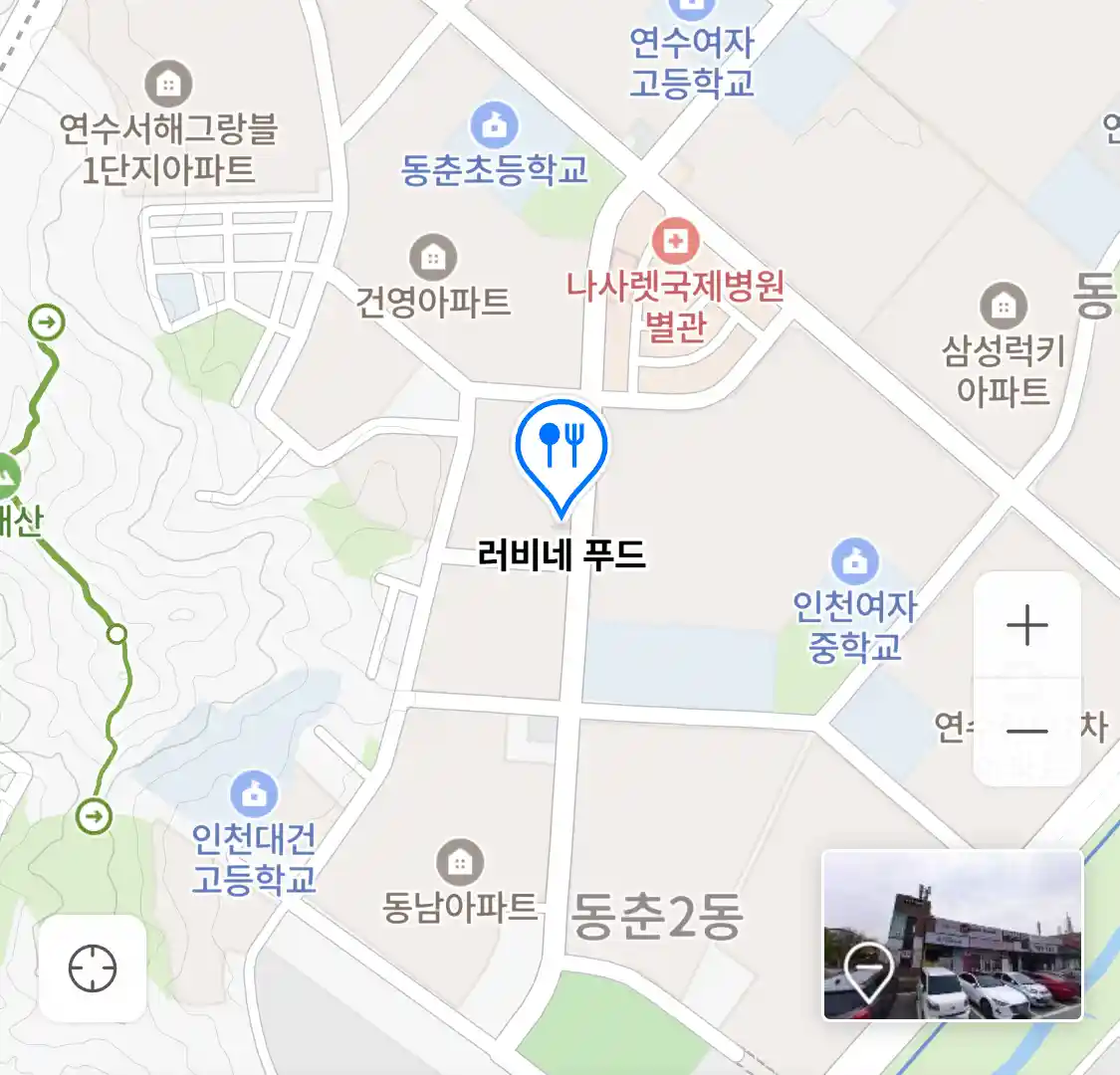The height and width of the screenshot is (1075, 1120).
Task: Tap the 러비네 푸드 restaurant pin
Action: (561, 450)
